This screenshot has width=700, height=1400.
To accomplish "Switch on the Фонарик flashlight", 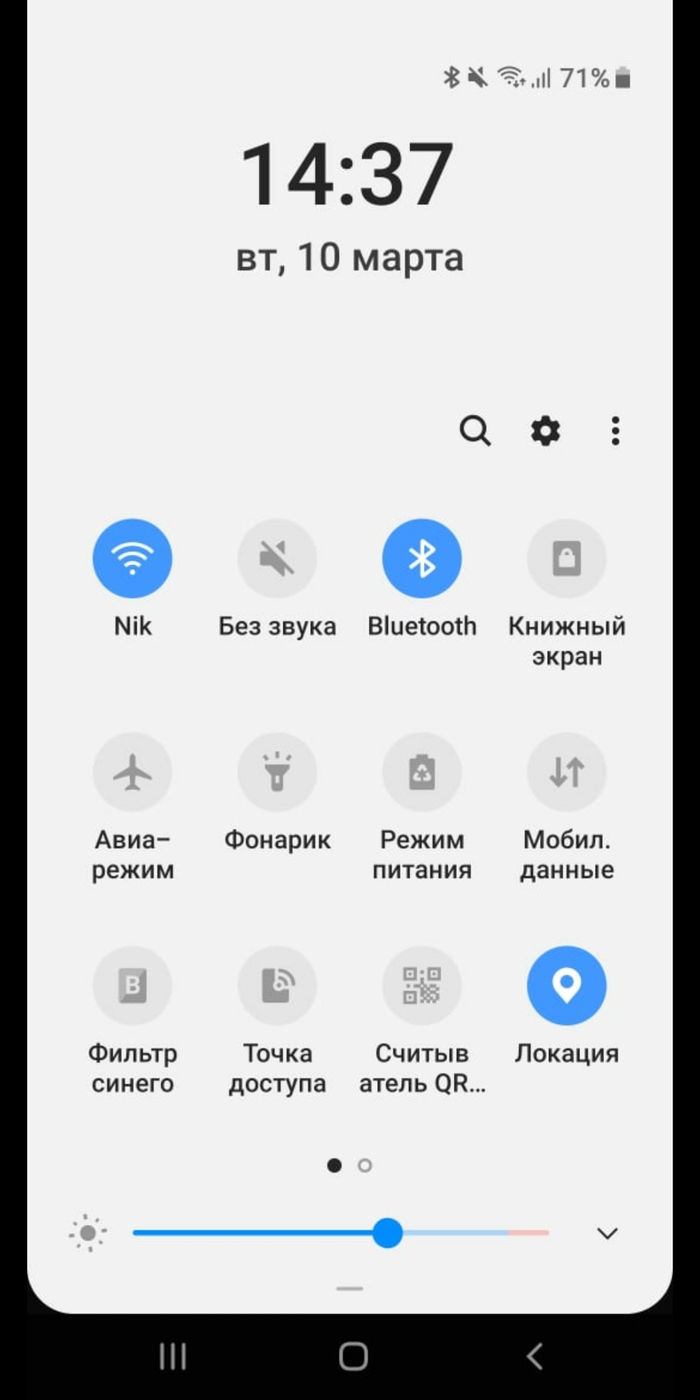I will pos(277,772).
